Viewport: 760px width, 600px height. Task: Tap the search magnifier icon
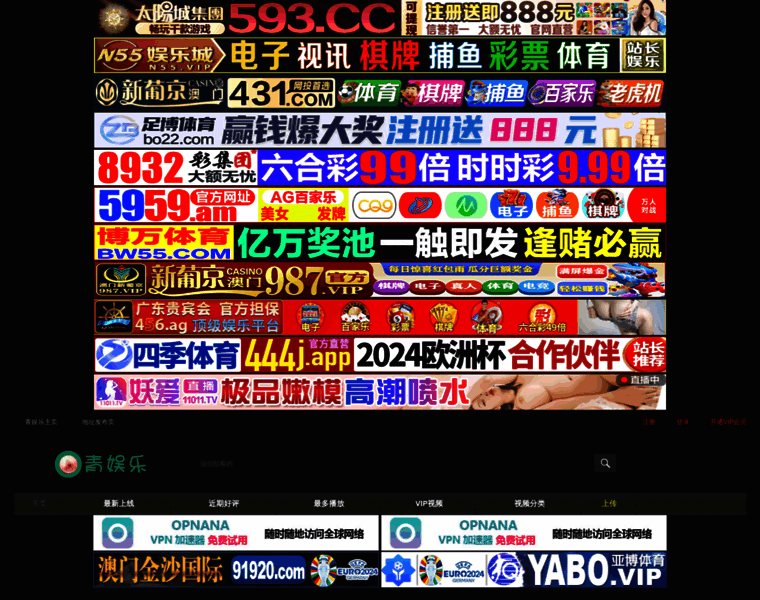(x=605, y=463)
